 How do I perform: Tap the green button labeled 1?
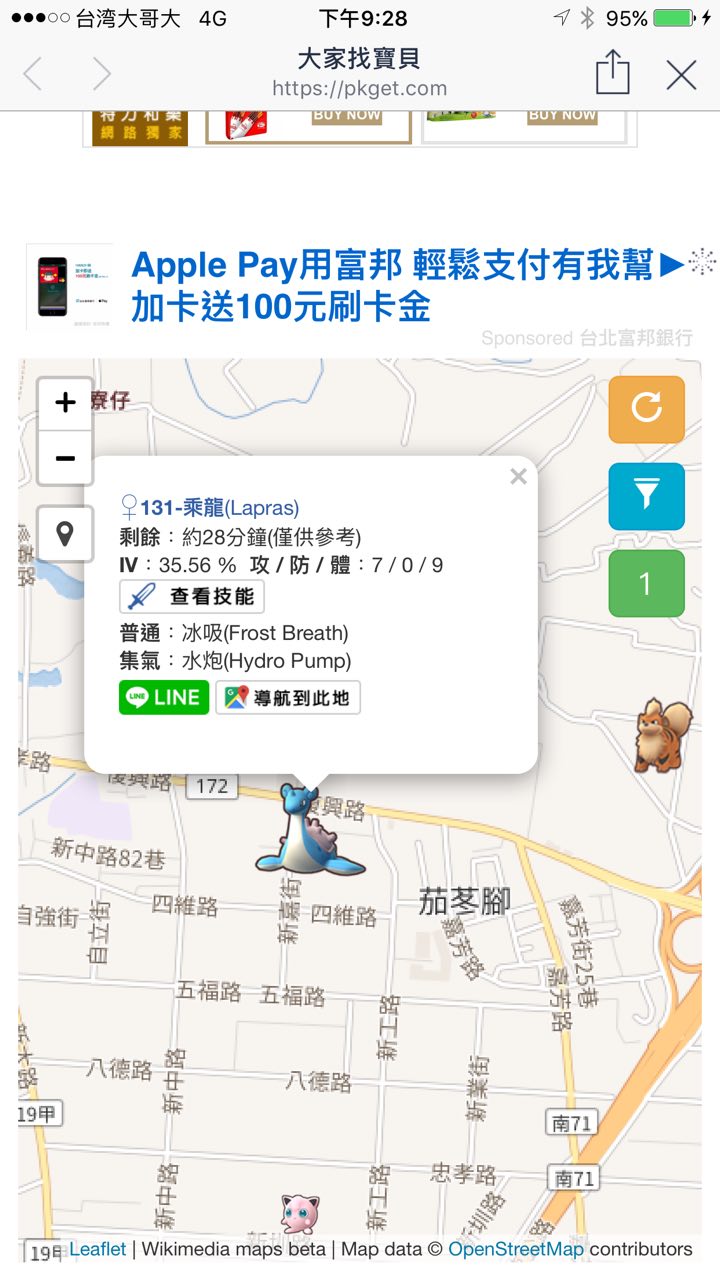646,583
